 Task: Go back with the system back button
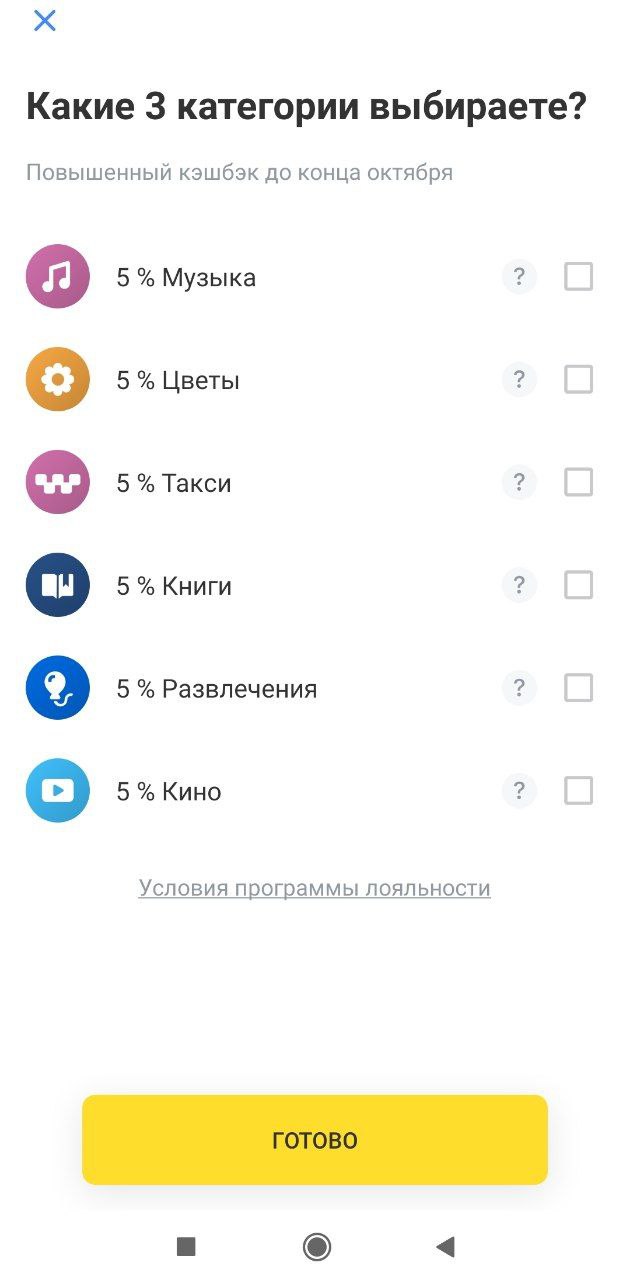coord(446,1246)
